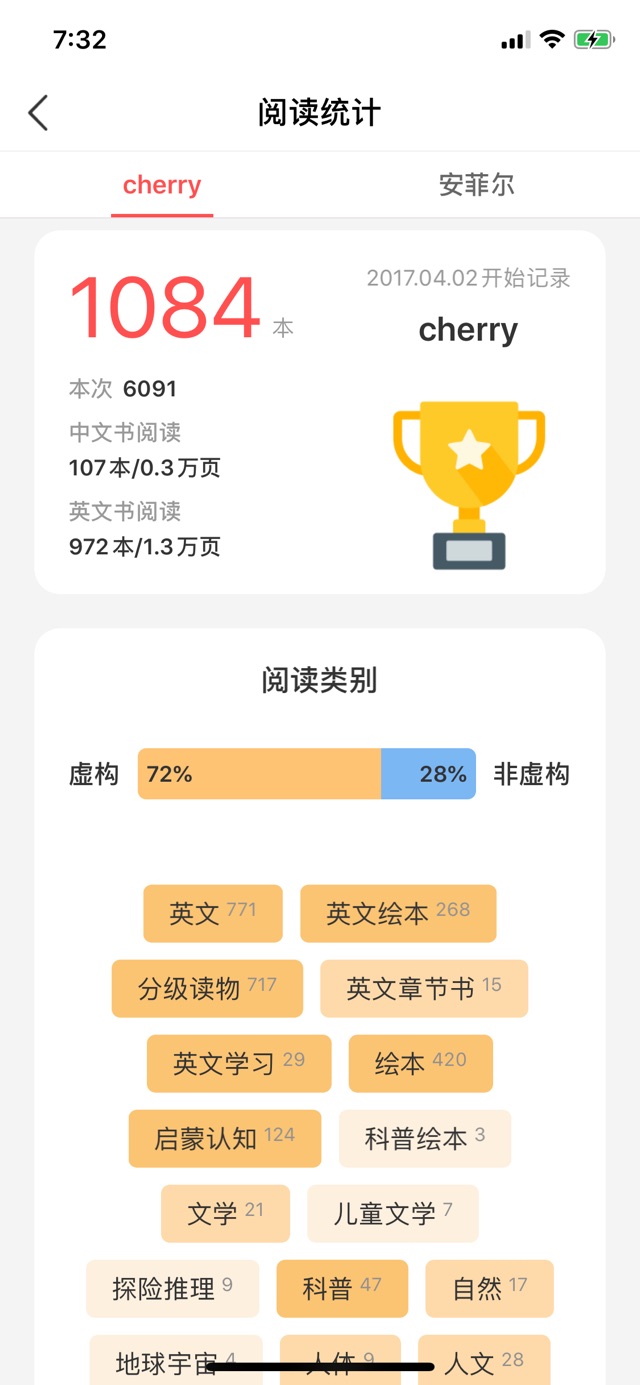Tap the 启蒙认知 124 chip
The height and width of the screenshot is (1385, 640).
point(225,1138)
